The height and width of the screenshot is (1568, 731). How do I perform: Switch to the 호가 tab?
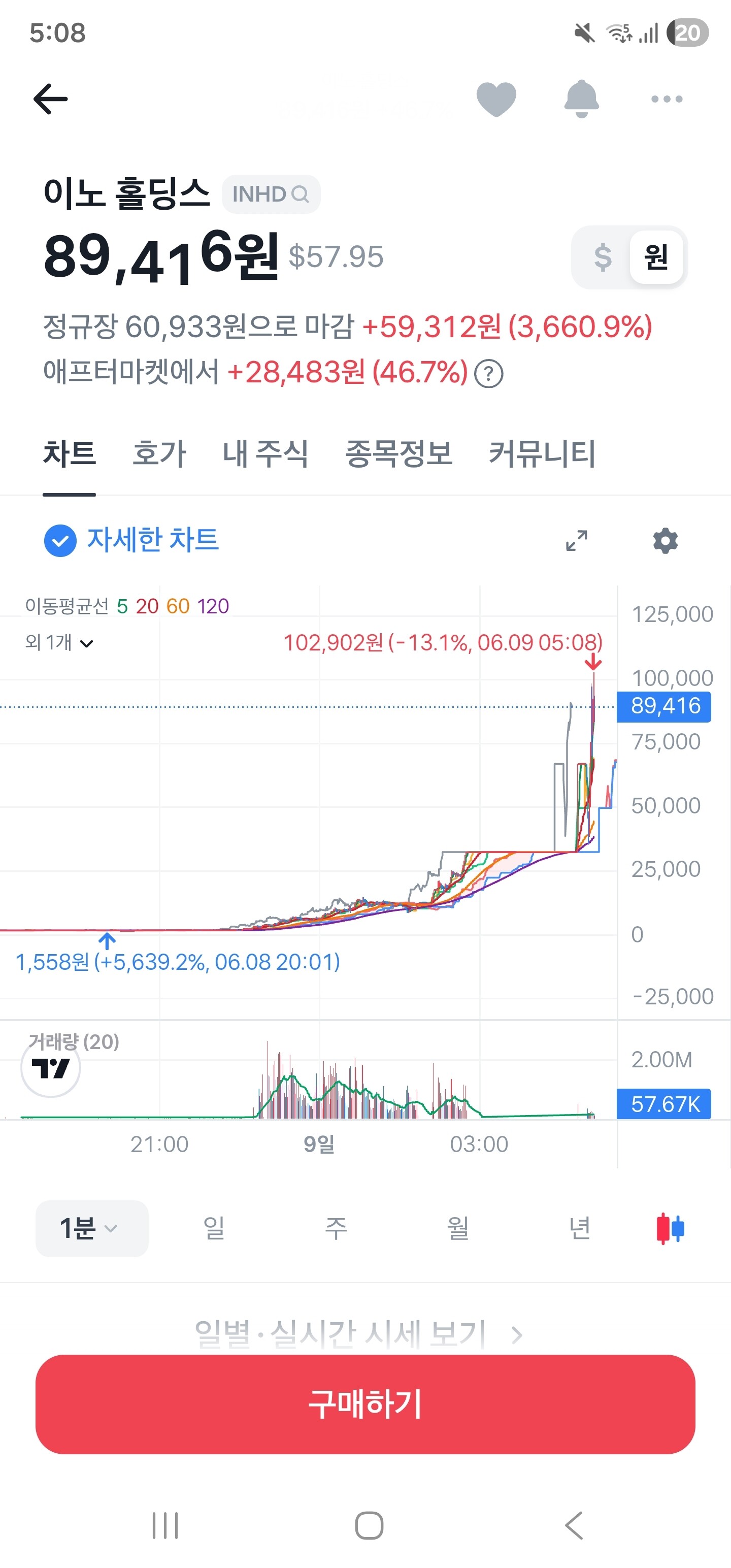[159, 453]
